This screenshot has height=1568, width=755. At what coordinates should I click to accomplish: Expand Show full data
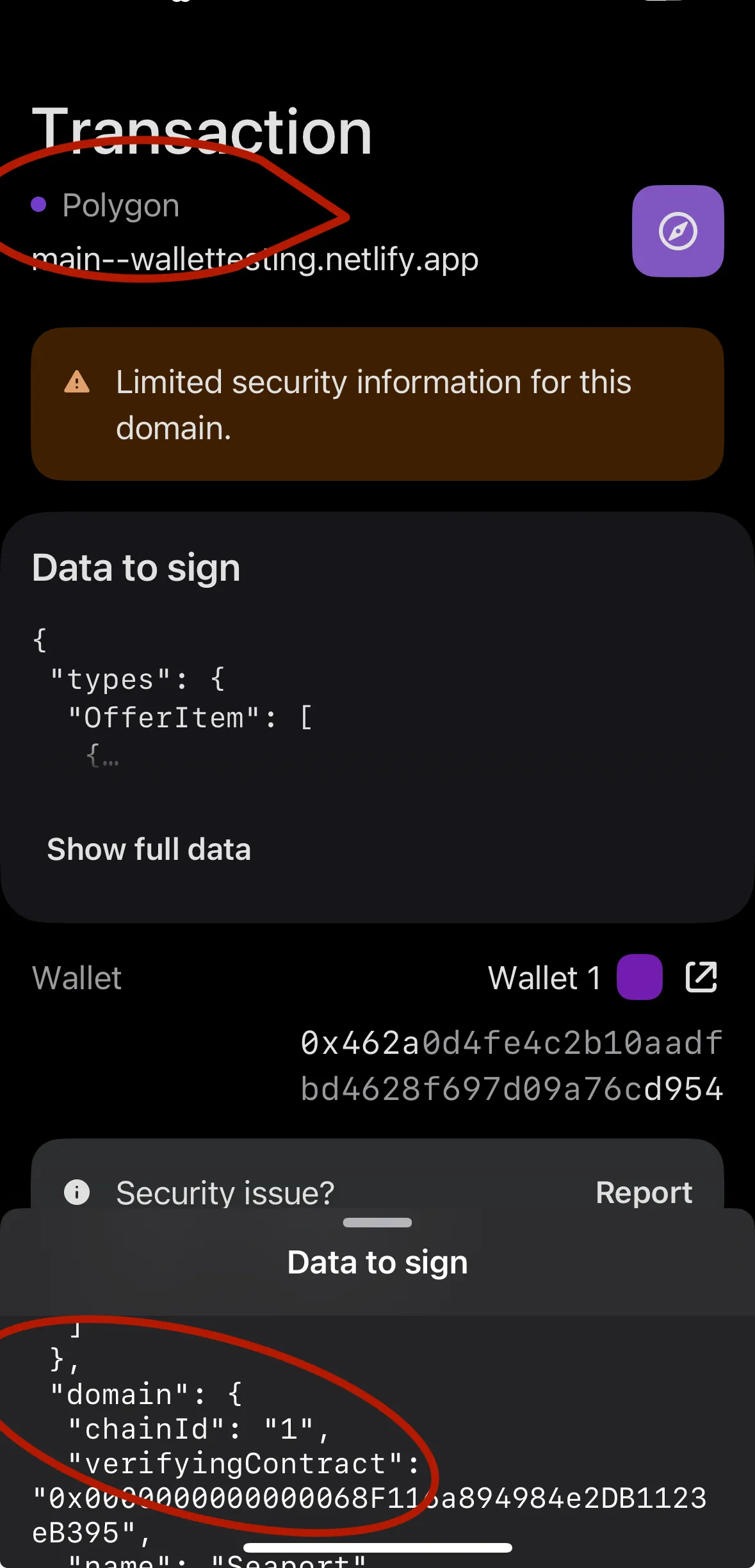pyautogui.click(x=148, y=848)
